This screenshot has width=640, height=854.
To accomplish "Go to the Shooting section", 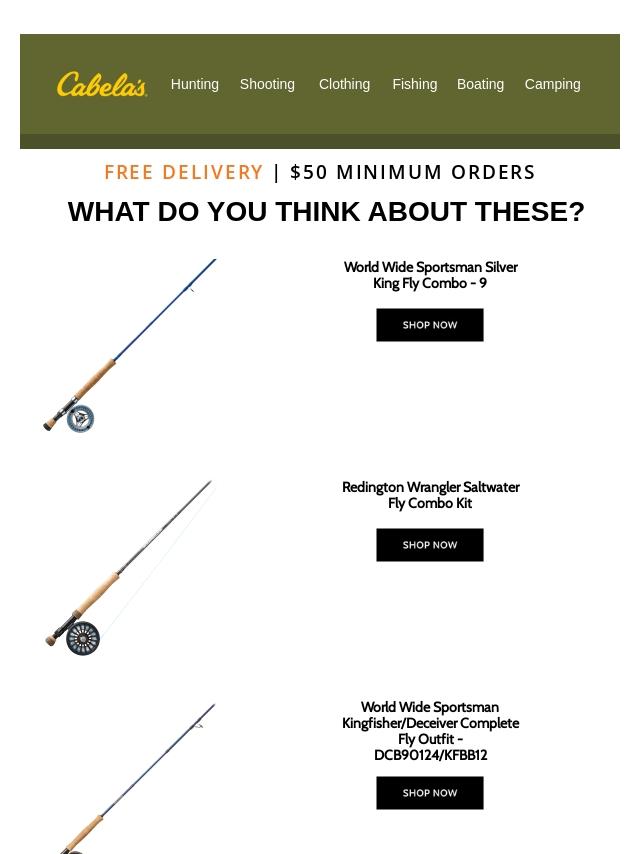I will pyautogui.click(x=267, y=84).
